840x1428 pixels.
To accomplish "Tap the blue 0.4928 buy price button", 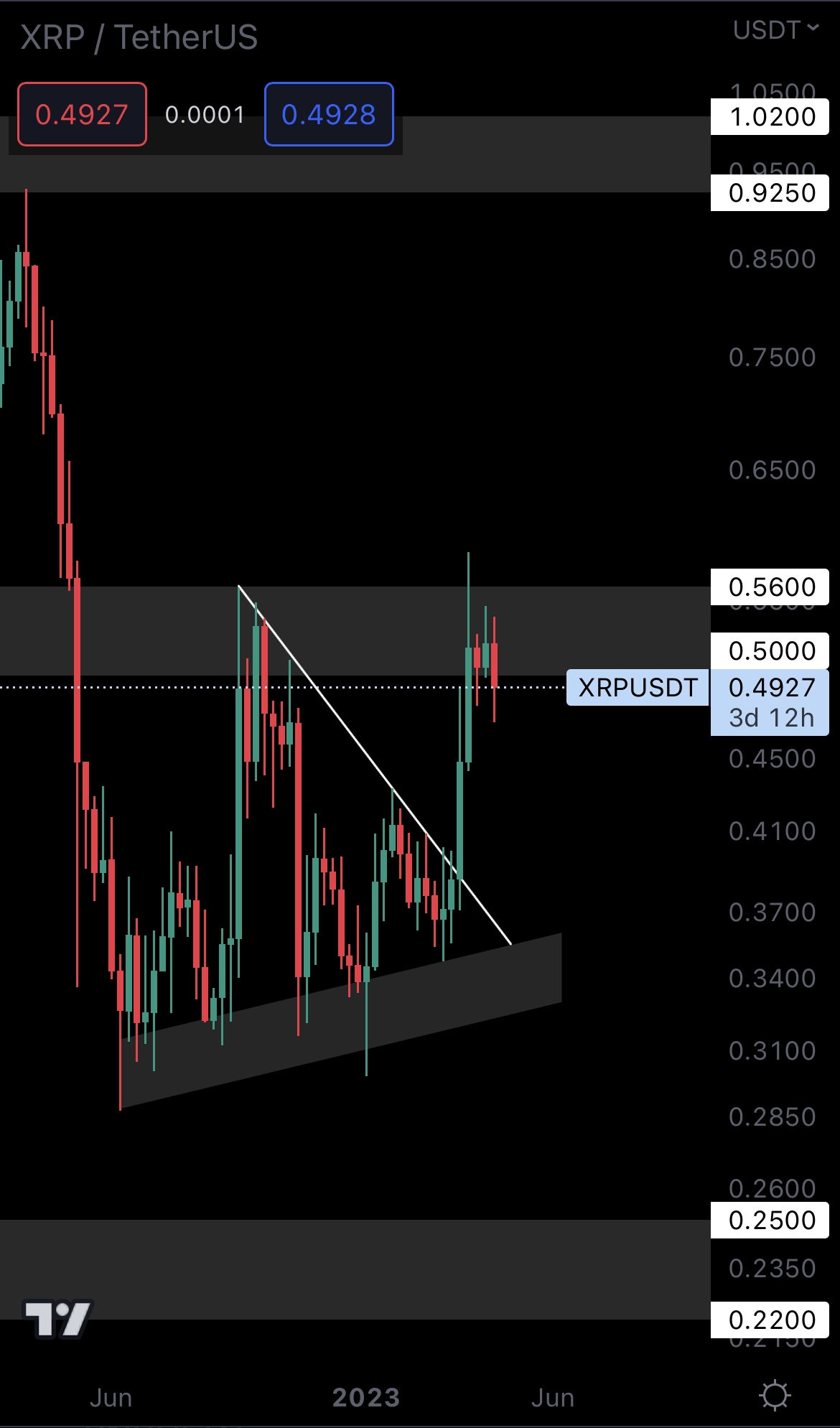I will click(x=329, y=115).
